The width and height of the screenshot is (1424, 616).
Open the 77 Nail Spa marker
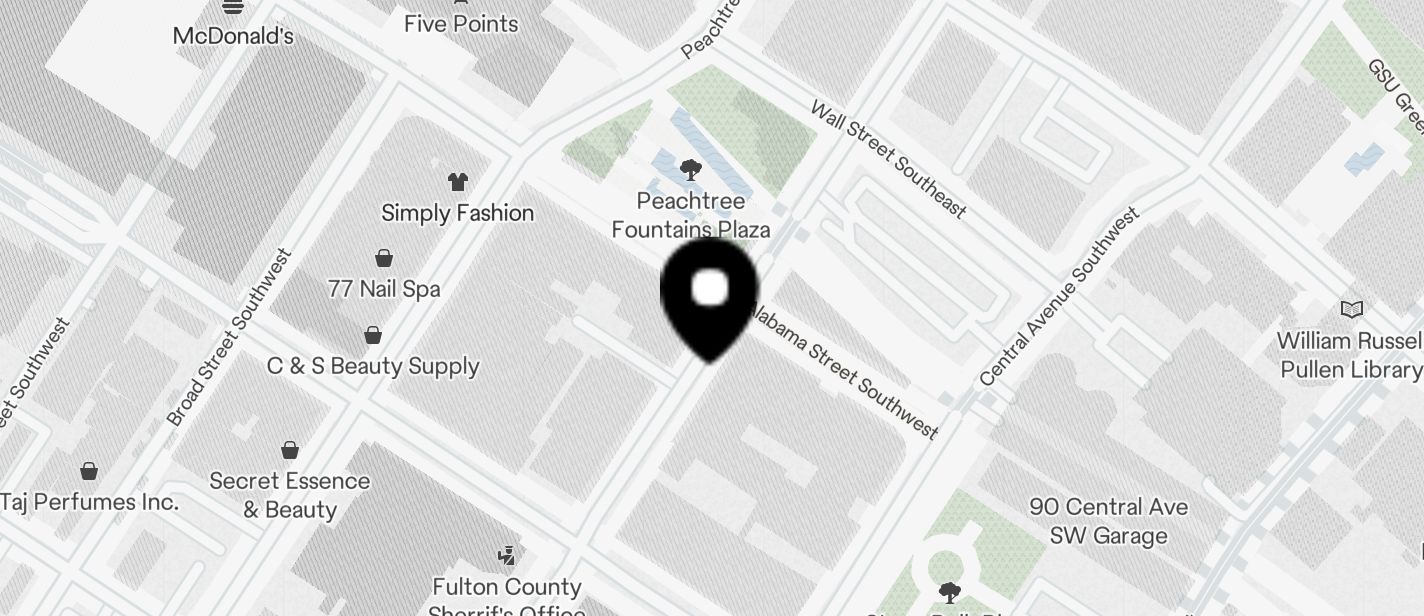pos(383,259)
